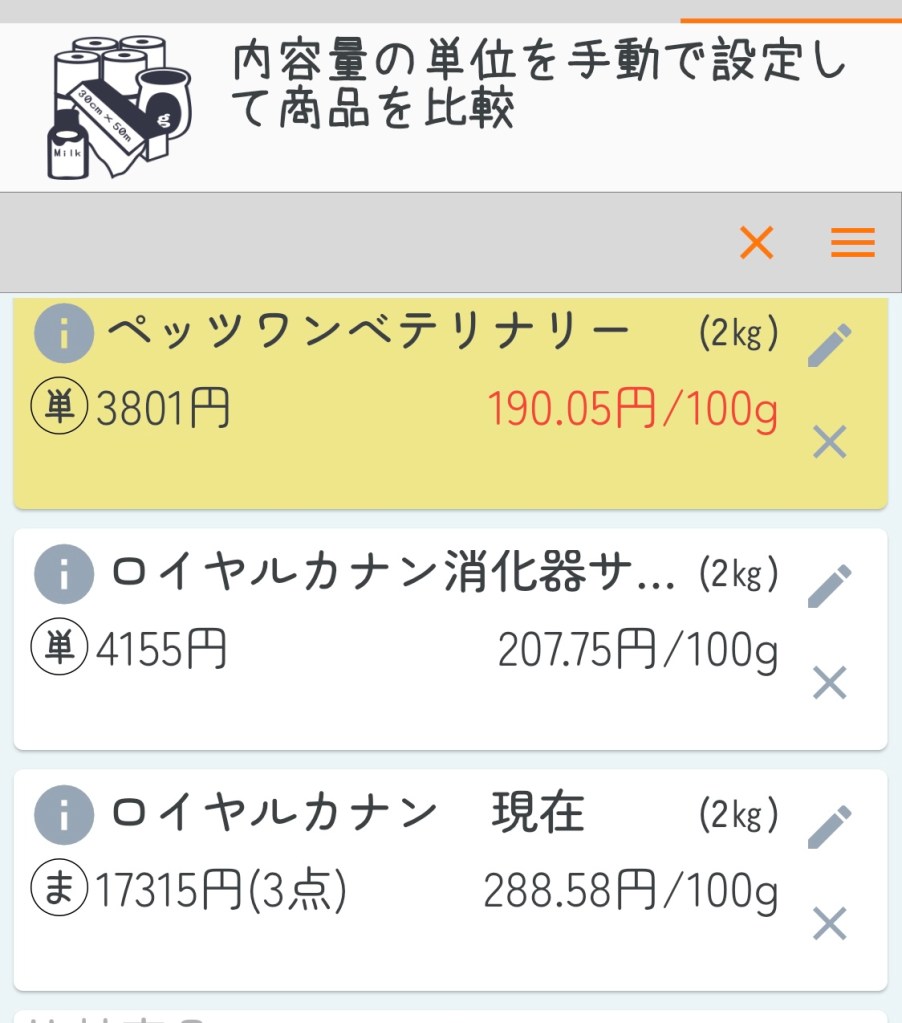
Task: Show info for ロイヤルカナン 現在
Action: (63, 813)
